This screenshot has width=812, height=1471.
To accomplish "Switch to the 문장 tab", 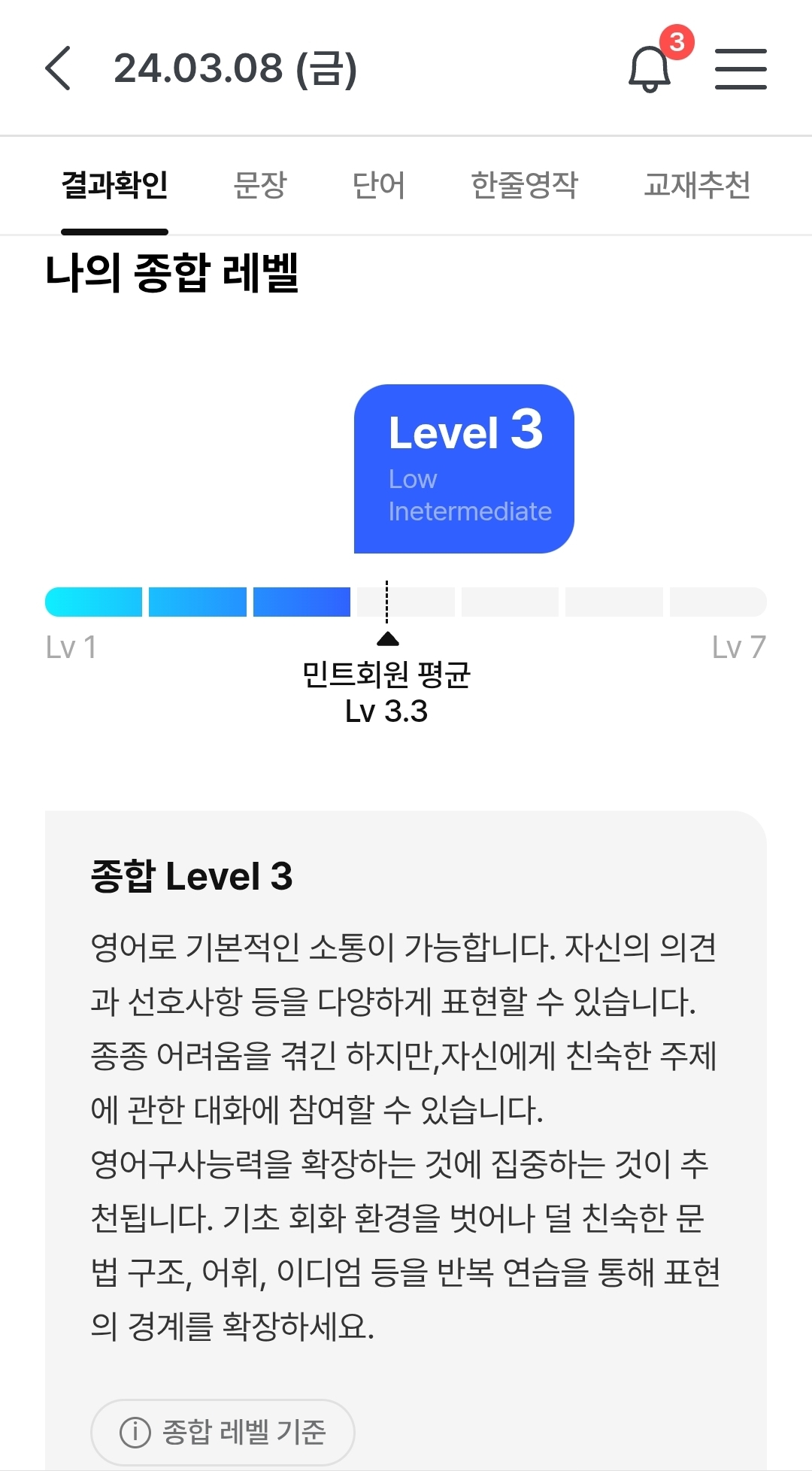I will point(260,185).
